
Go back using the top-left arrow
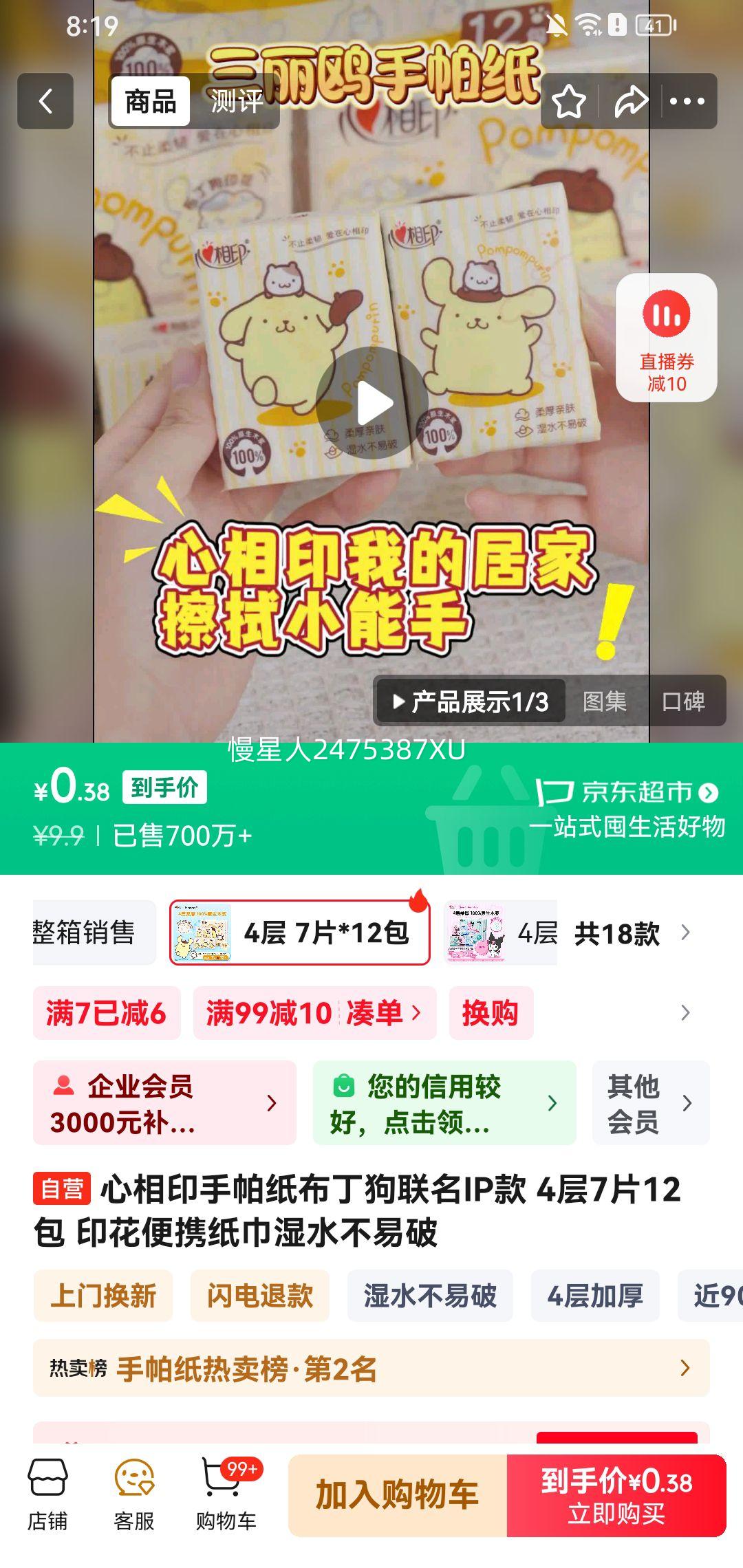coord(45,101)
